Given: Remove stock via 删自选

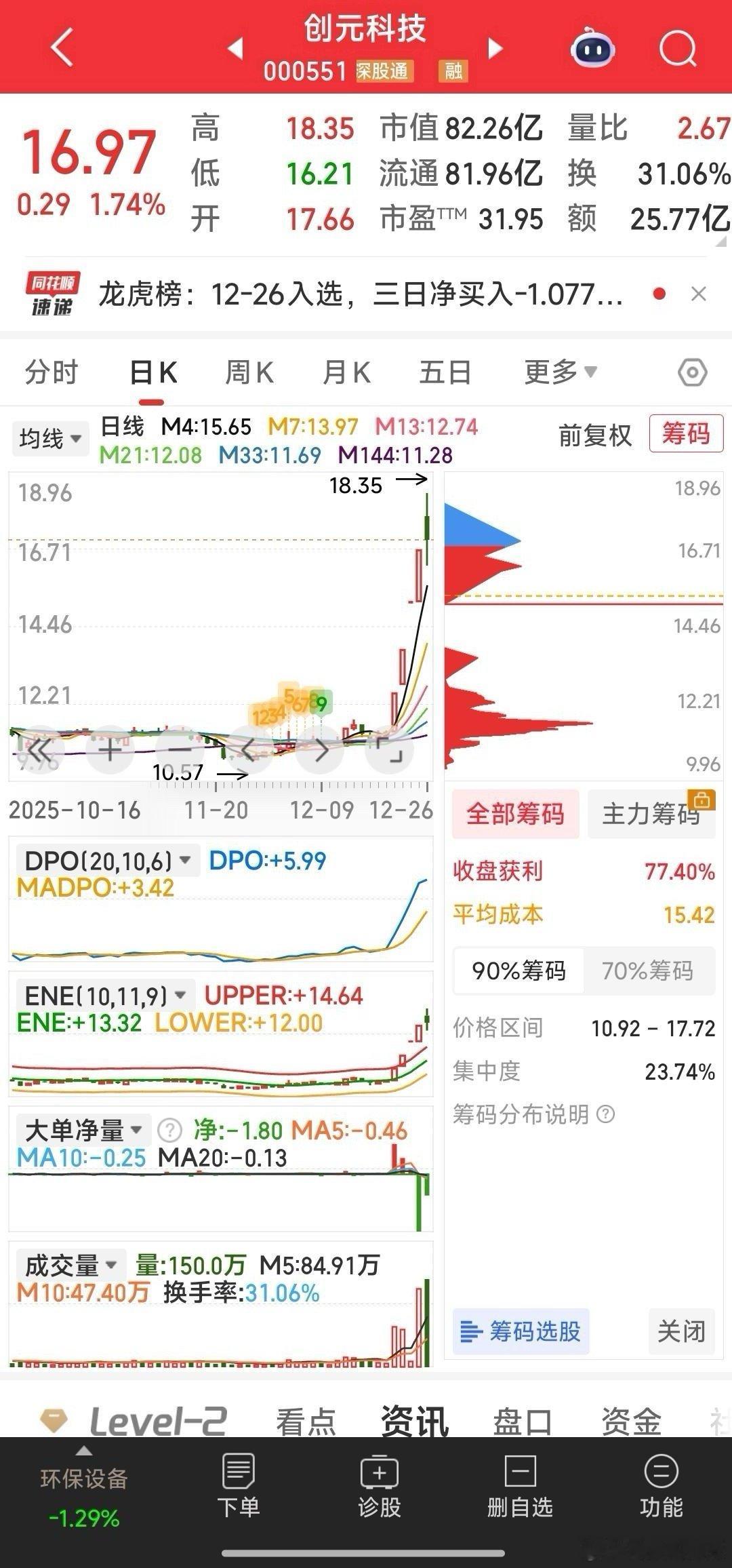Looking at the screenshot, I should (520, 1487).
